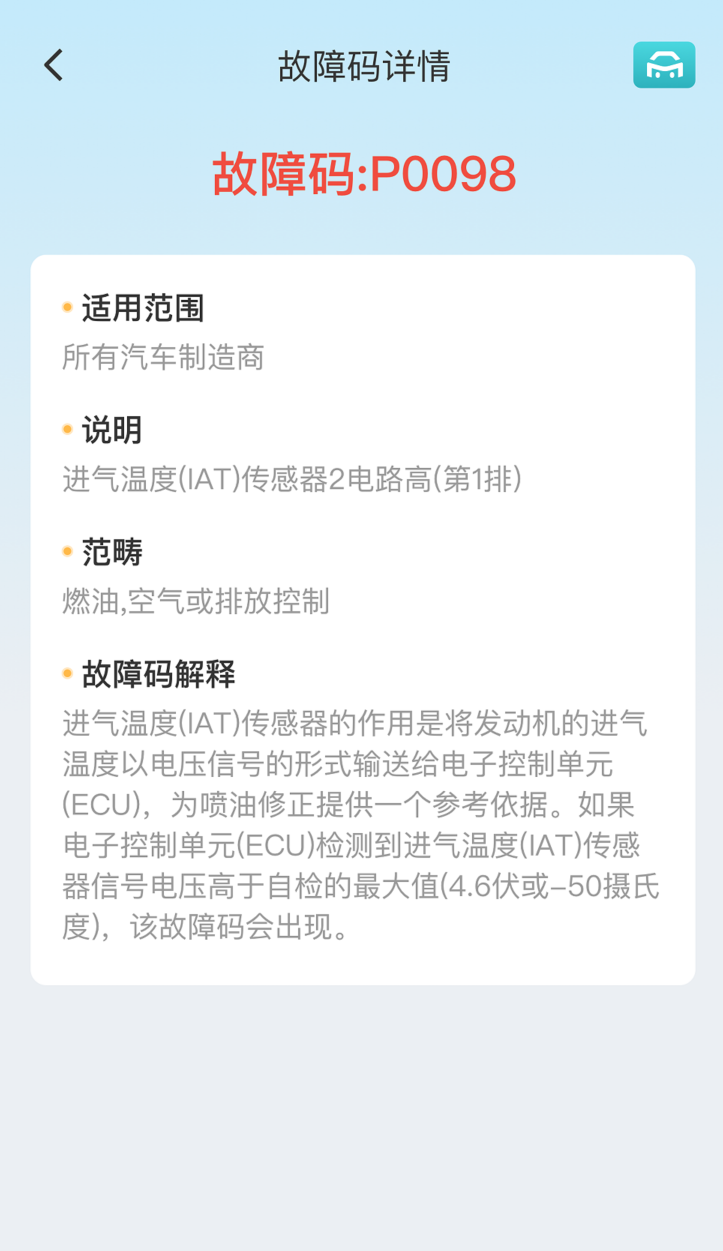Go back from the fault code details
This screenshot has width=723, height=1251.
[54, 66]
